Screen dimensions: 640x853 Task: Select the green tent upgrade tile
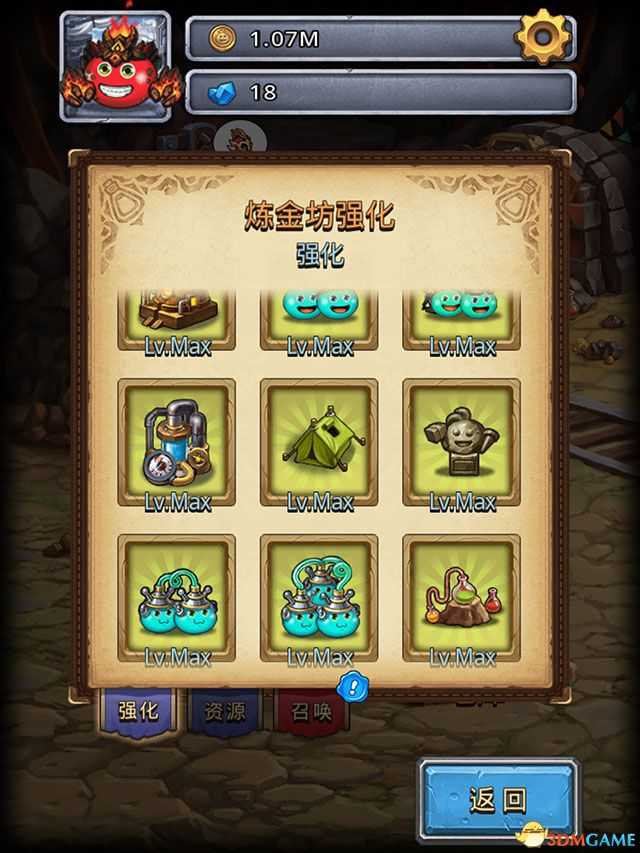[319, 440]
